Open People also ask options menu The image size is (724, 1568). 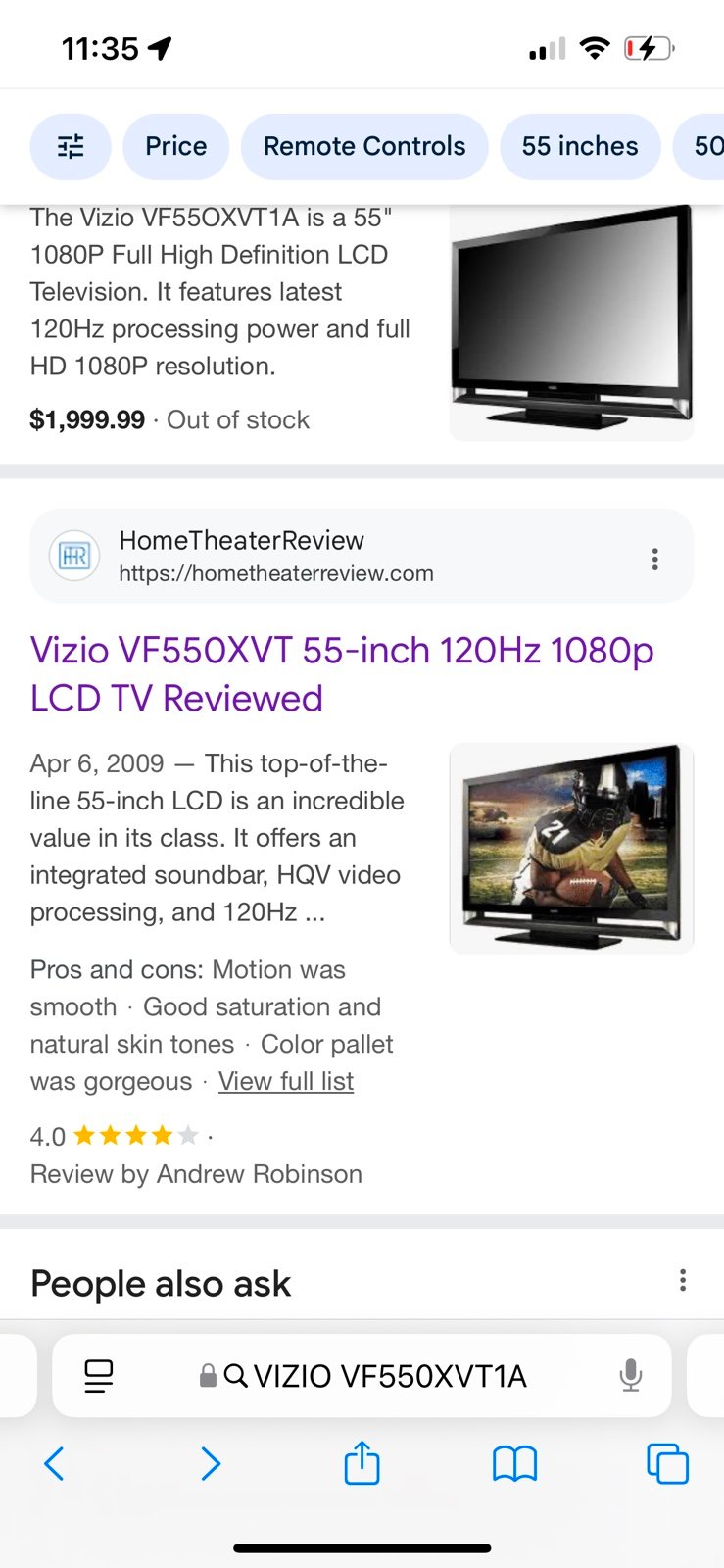coord(683,1280)
